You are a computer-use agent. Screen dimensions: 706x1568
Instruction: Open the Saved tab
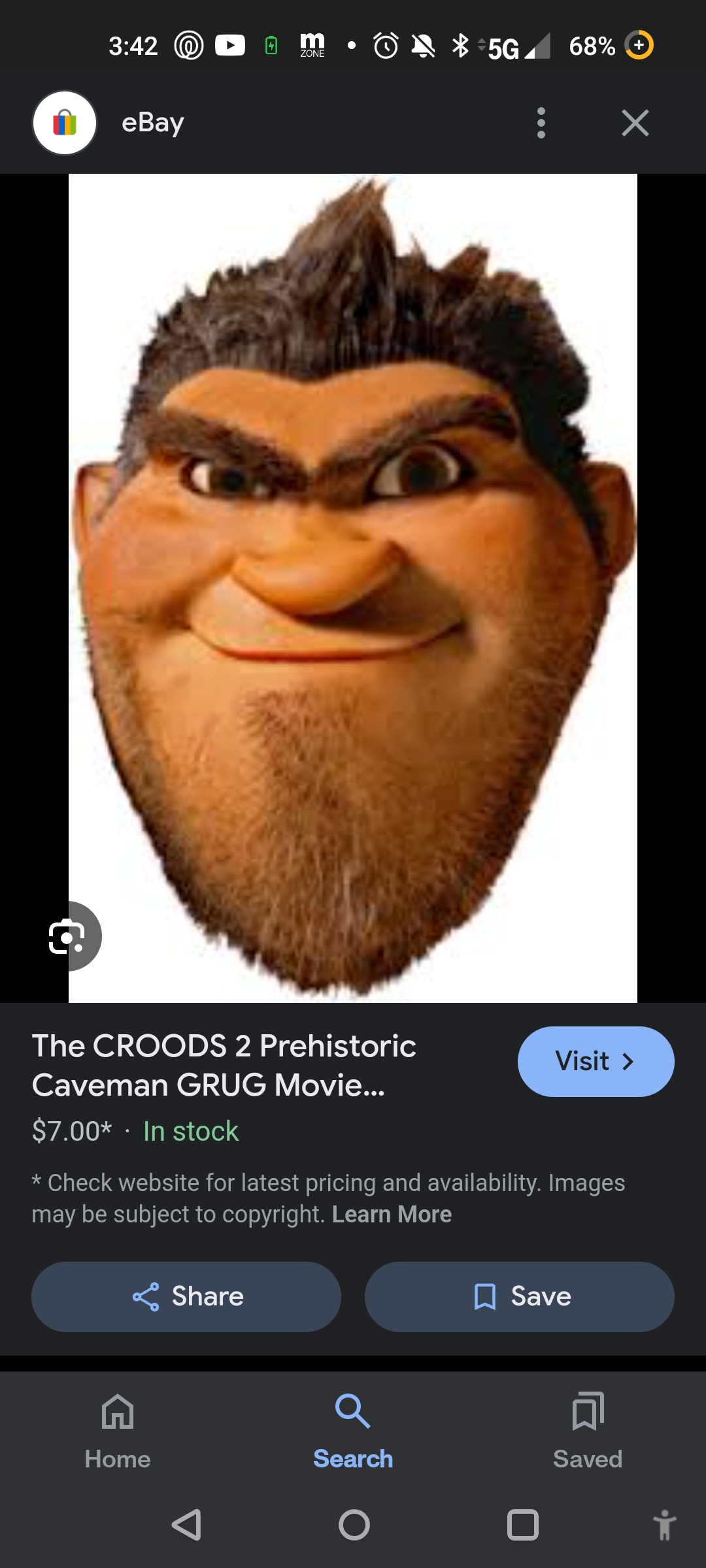(588, 1431)
